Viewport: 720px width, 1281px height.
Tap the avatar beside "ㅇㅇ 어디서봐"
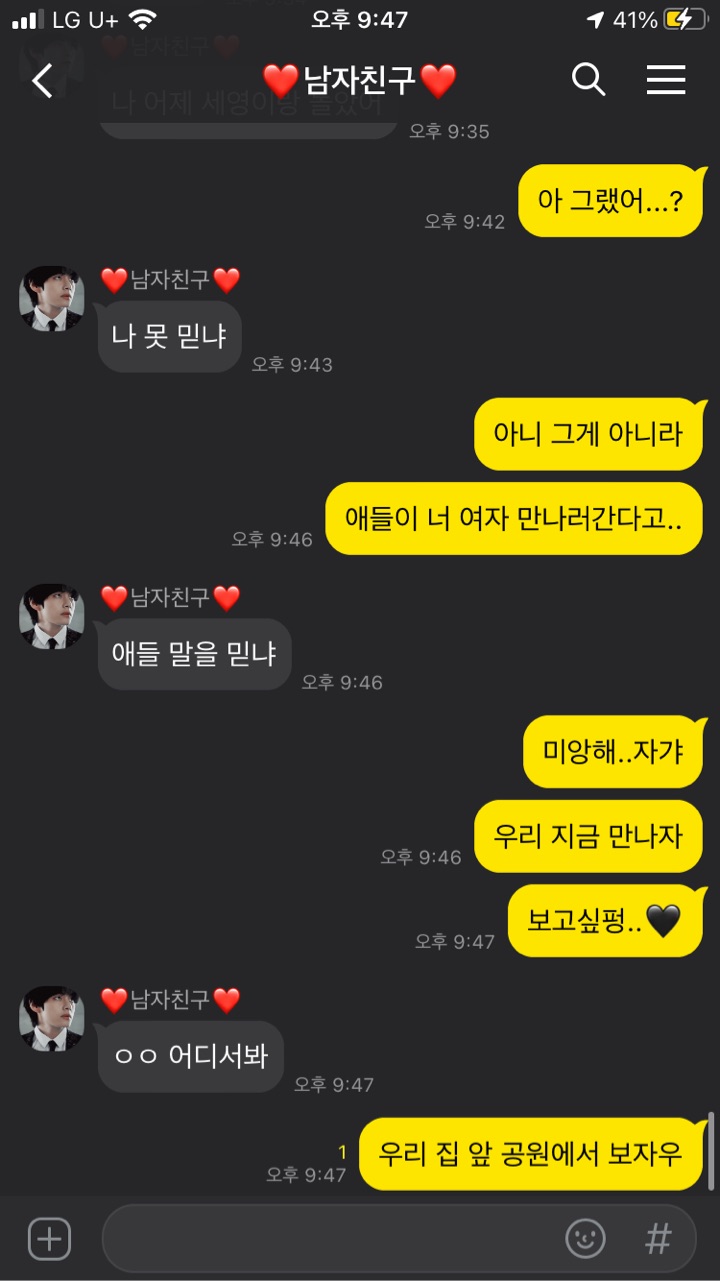(x=52, y=1018)
